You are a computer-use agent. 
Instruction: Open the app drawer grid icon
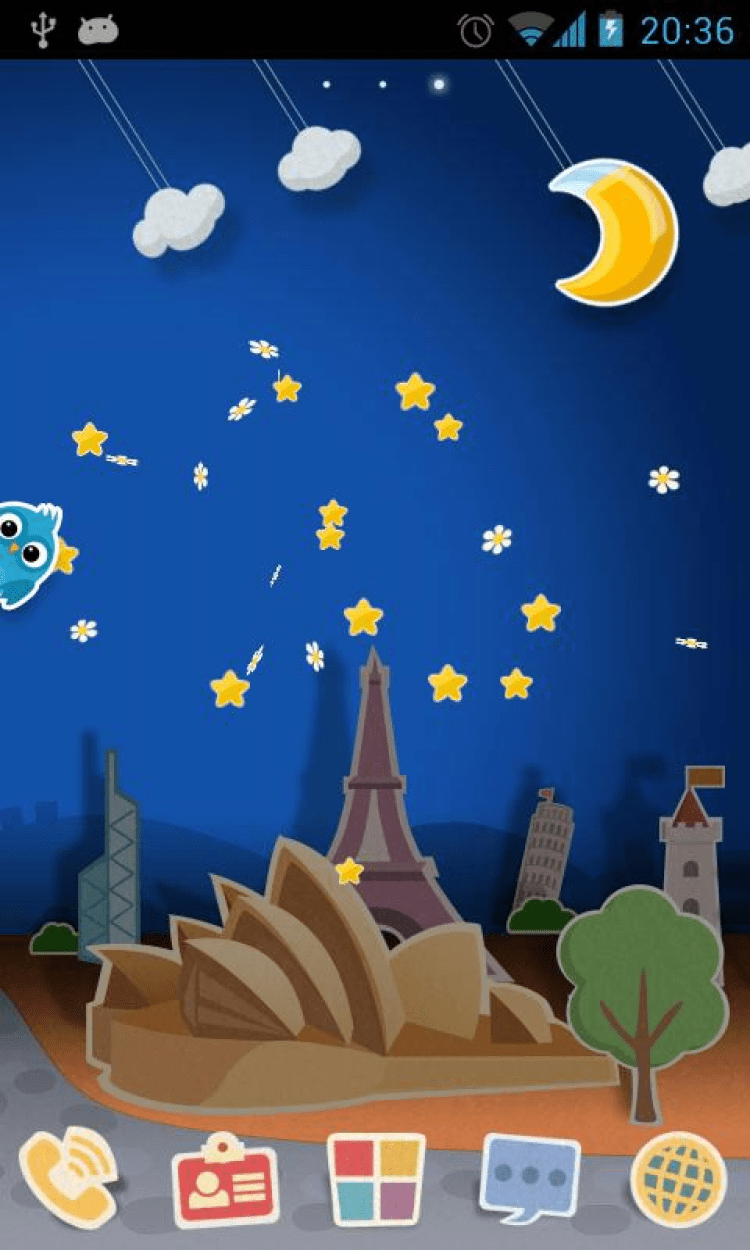point(376,1180)
